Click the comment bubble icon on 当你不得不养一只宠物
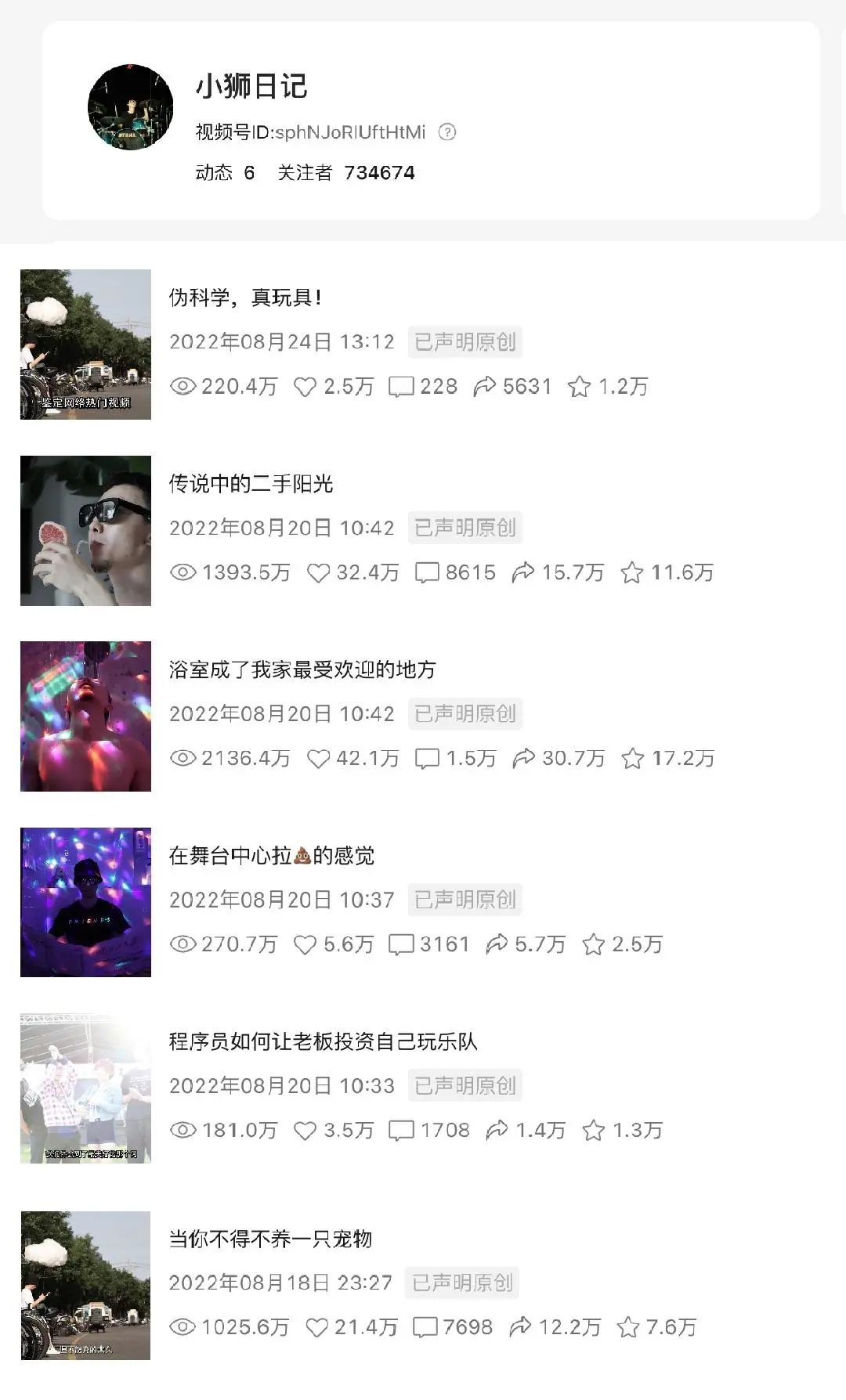The image size is (846, 1400). click(427, 1327)
